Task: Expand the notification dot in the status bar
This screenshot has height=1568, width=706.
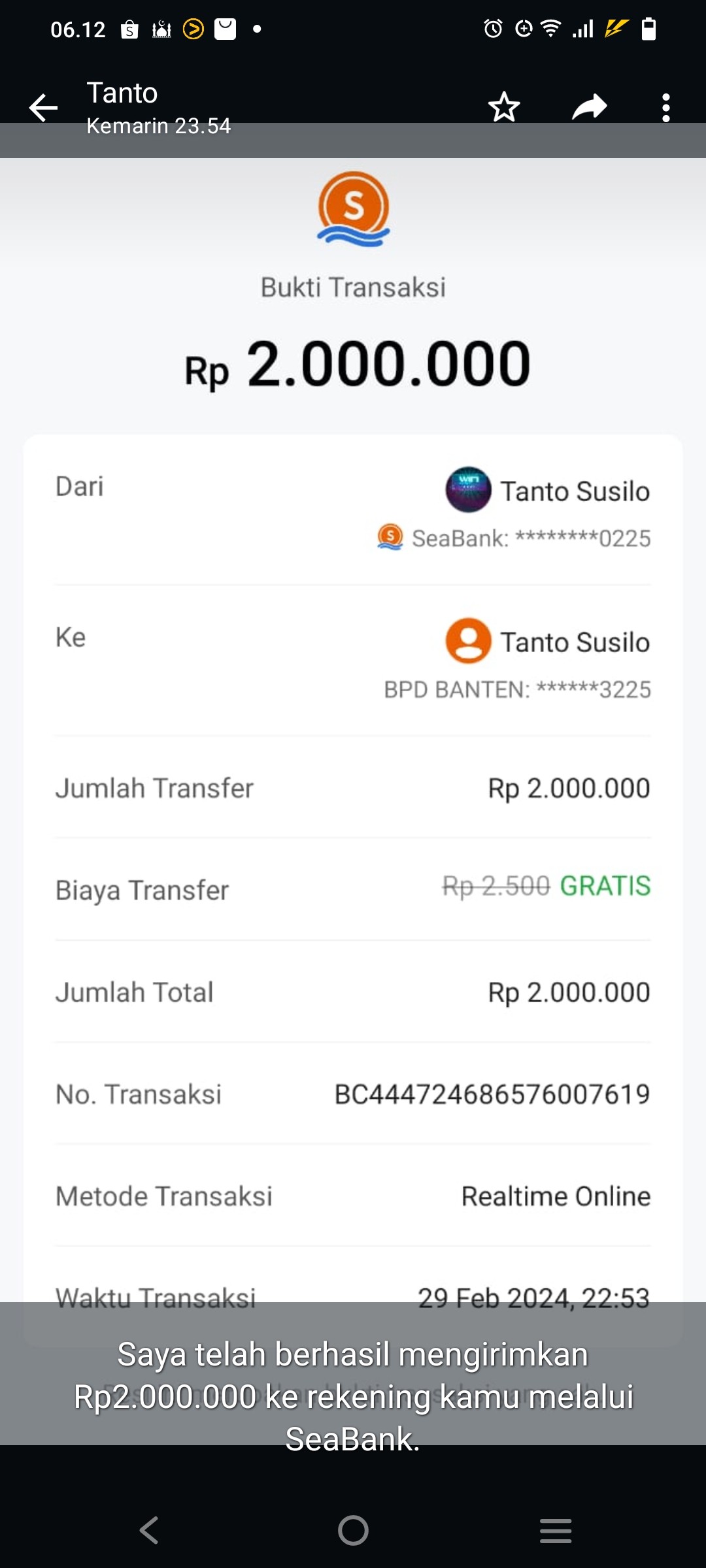Action: point(257,29)
